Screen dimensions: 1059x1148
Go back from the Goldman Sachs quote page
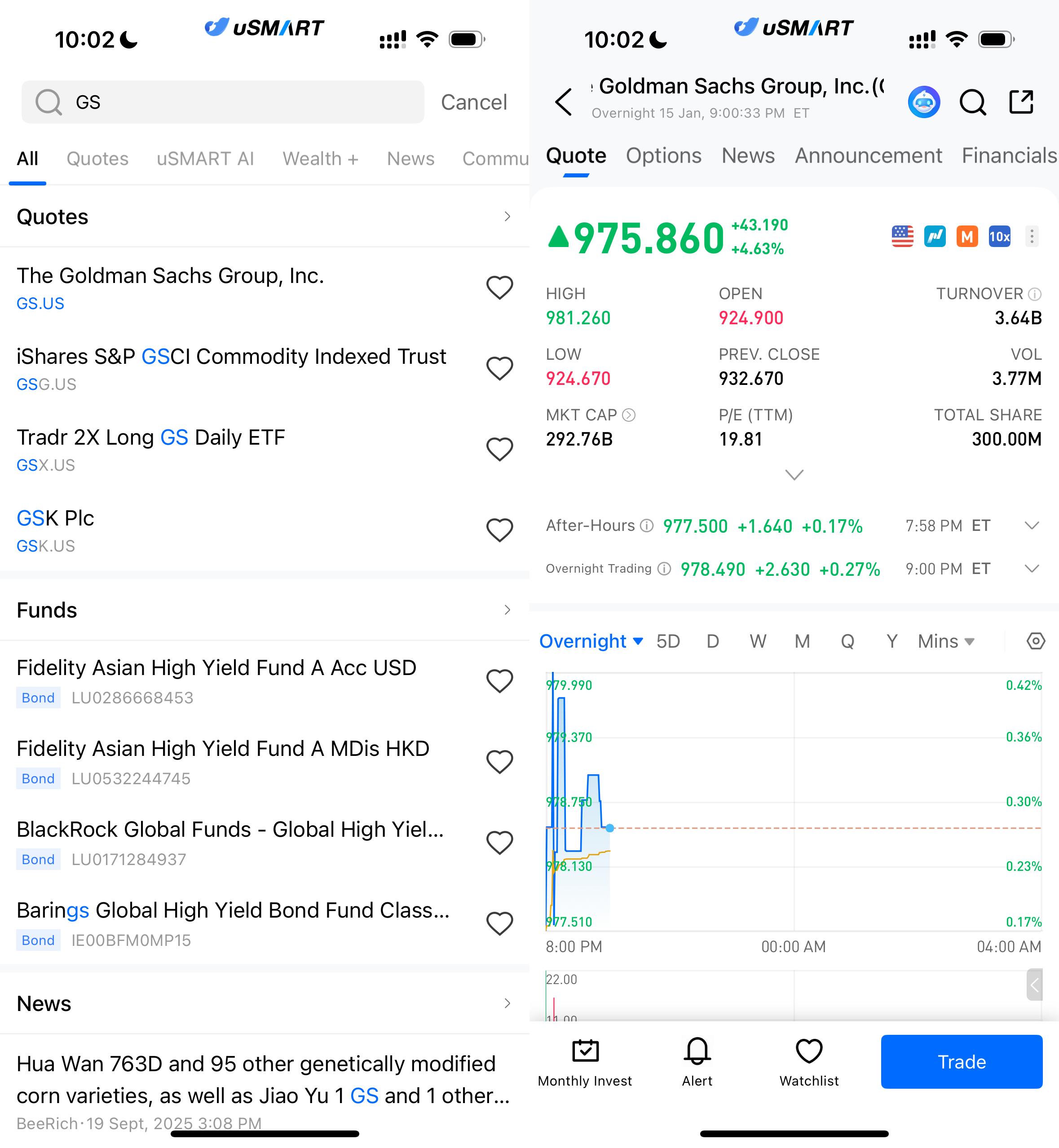click(x=563, y=102)
